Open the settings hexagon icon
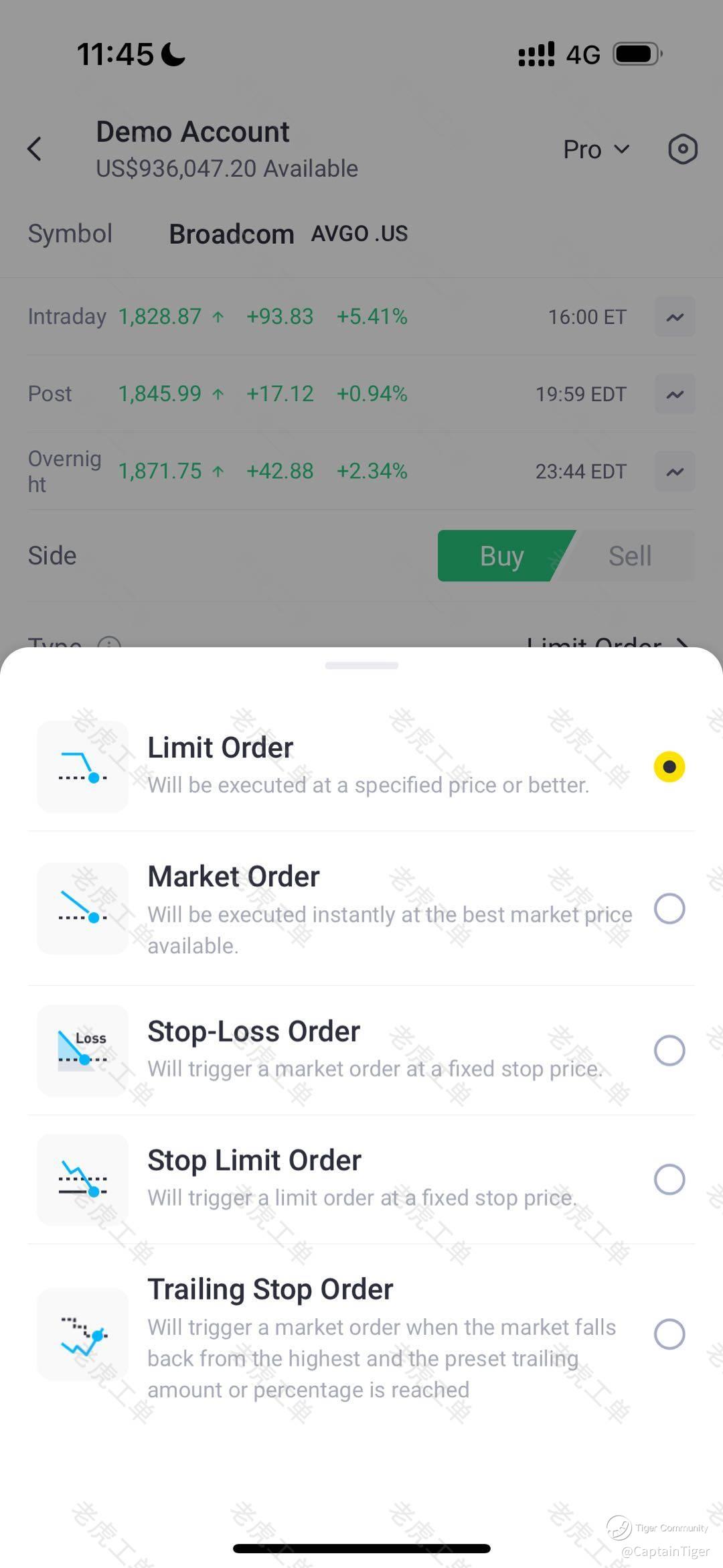Viewport: 723px width, 1568px height. 683,149
